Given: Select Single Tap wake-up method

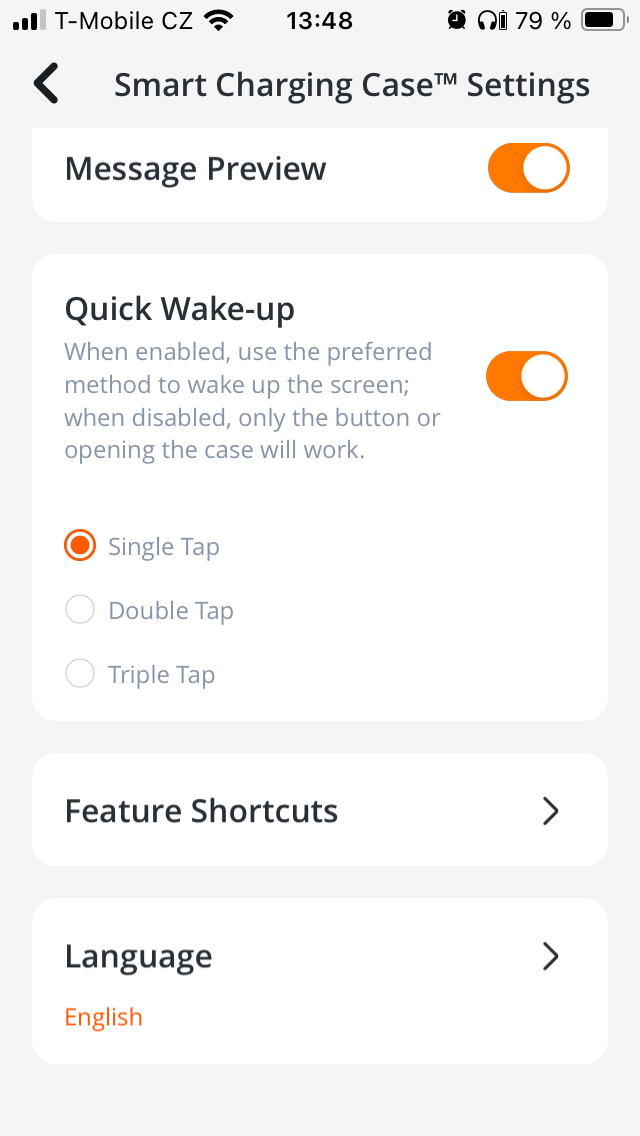Looking at the screenshot, I should click(80, 546).
